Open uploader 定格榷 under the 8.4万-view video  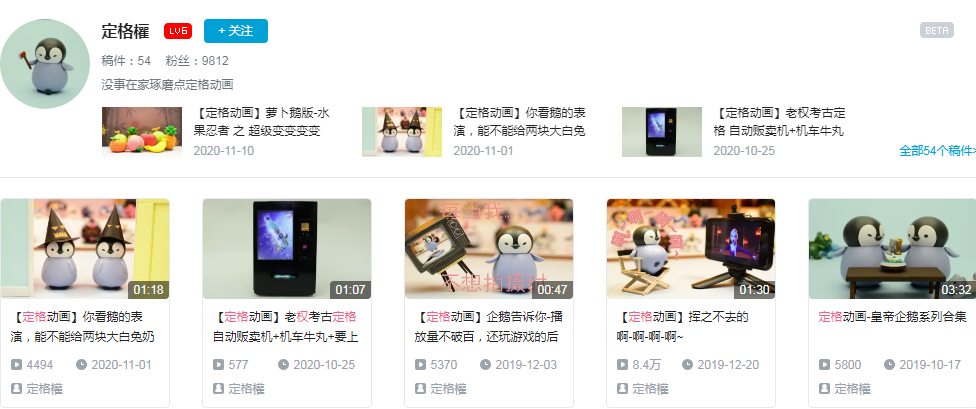pyautogui.click(x=650, y=389)
